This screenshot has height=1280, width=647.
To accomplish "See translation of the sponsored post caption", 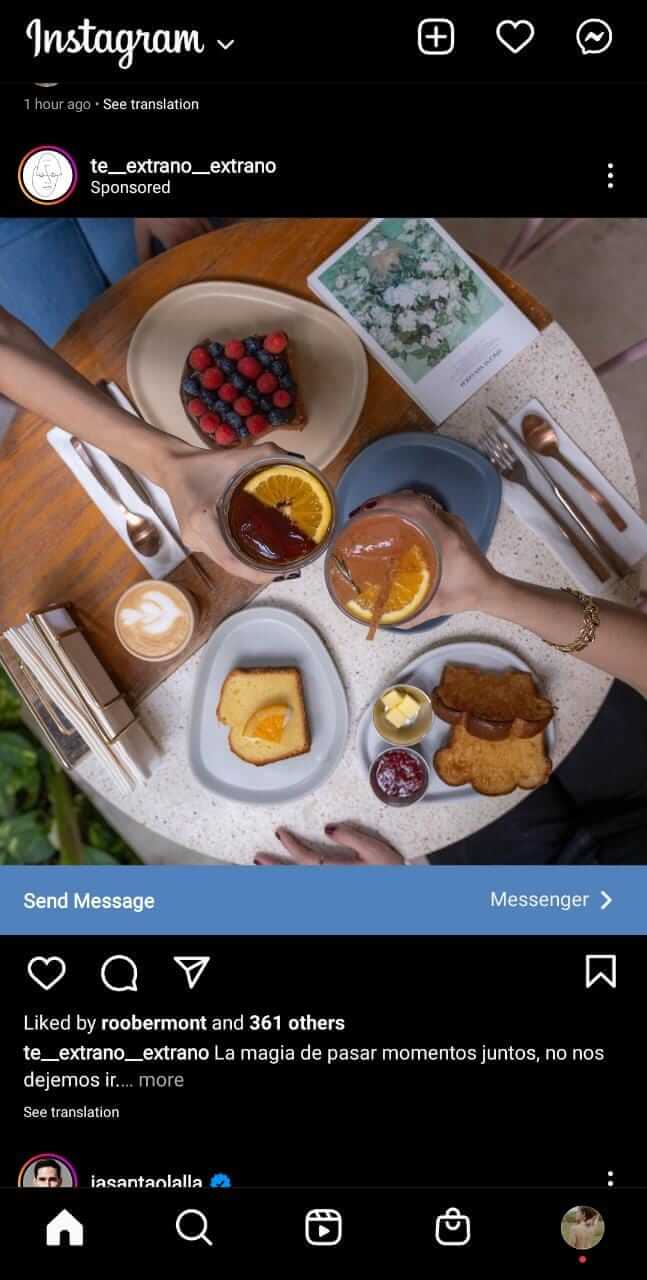I will 71,1112.
